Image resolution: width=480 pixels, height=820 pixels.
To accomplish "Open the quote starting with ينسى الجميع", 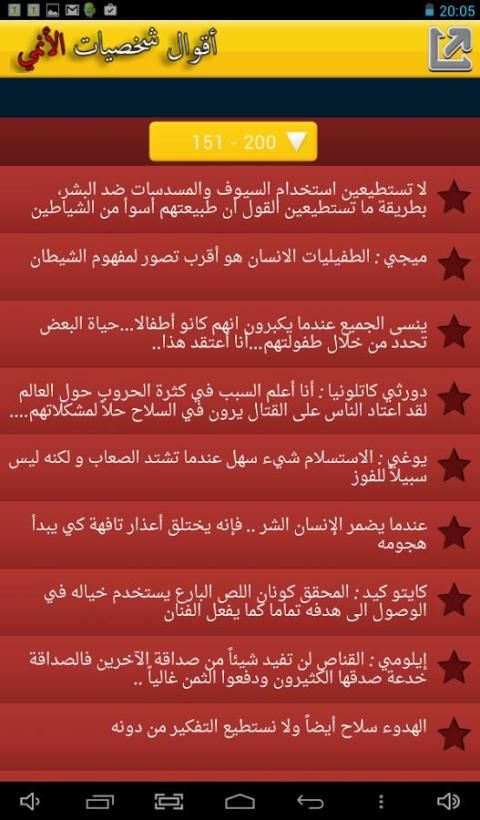I will (240, 333).
